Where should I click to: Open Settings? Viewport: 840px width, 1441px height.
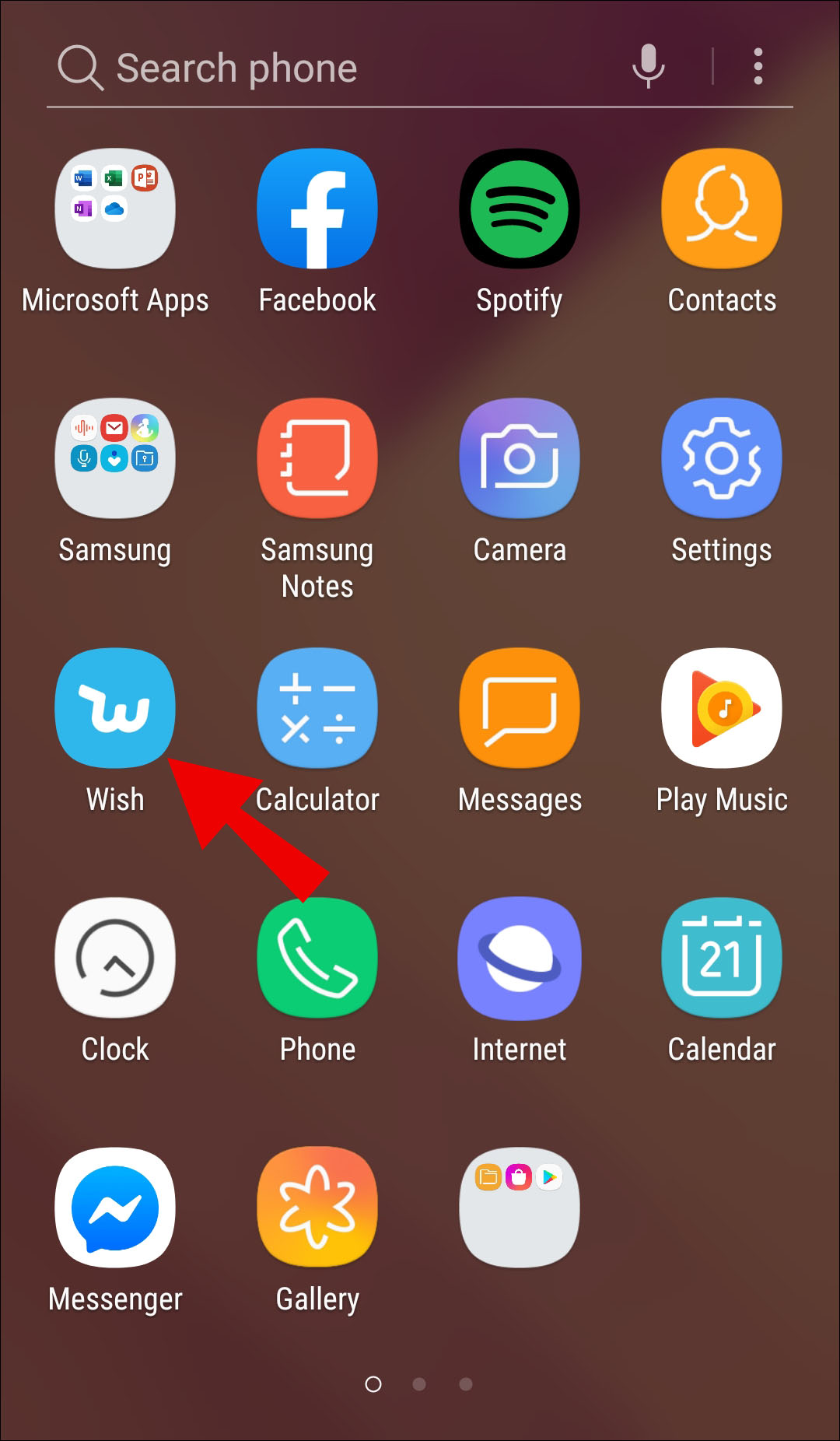coord(722,458)
